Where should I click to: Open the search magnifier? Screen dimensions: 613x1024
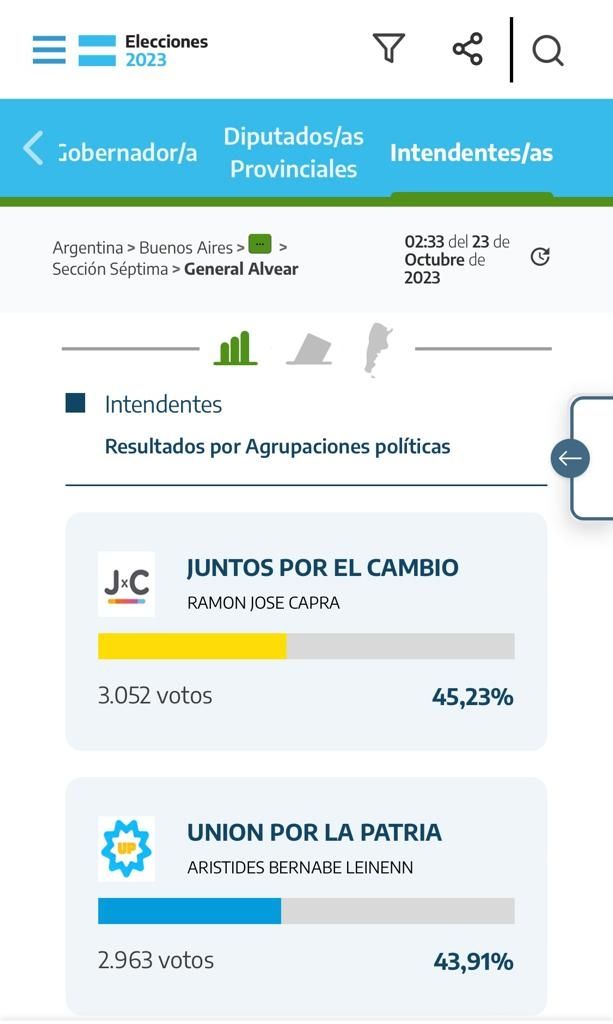(x=547, y=50)
